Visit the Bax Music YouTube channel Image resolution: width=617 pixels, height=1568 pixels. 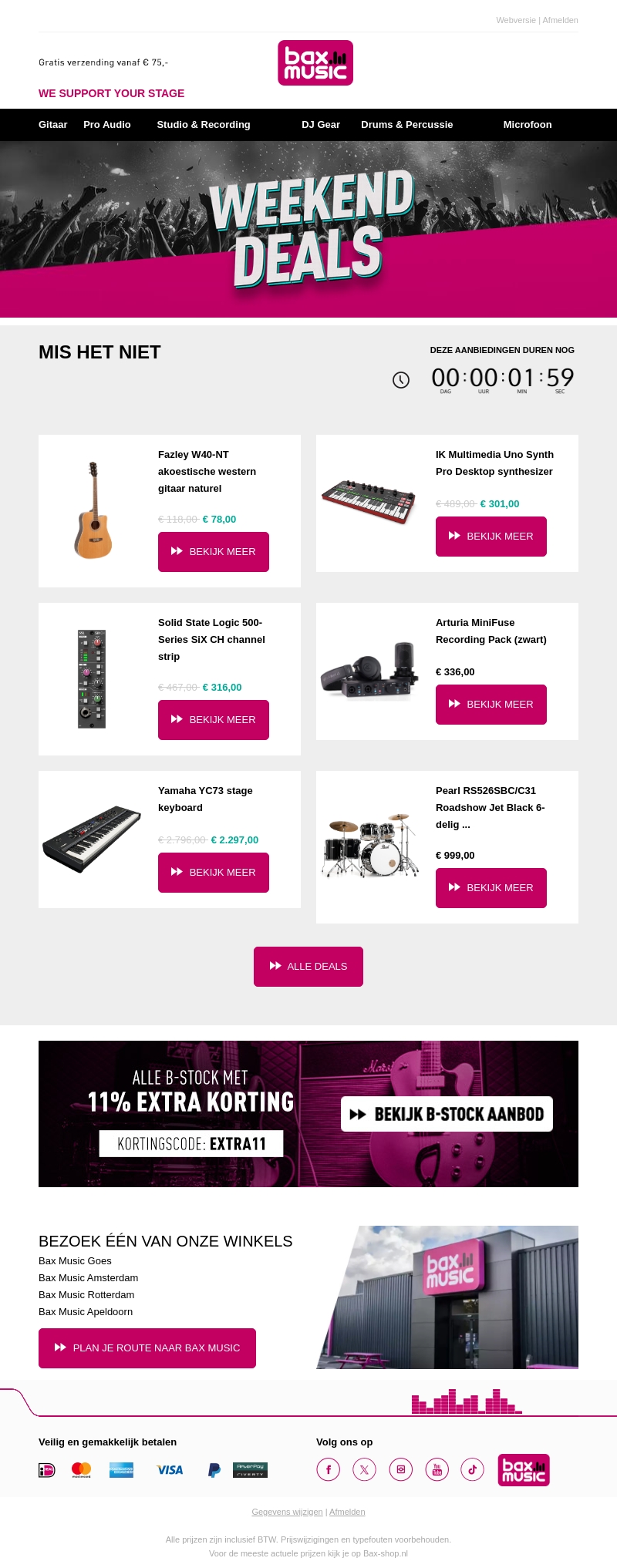point(437,1469)
